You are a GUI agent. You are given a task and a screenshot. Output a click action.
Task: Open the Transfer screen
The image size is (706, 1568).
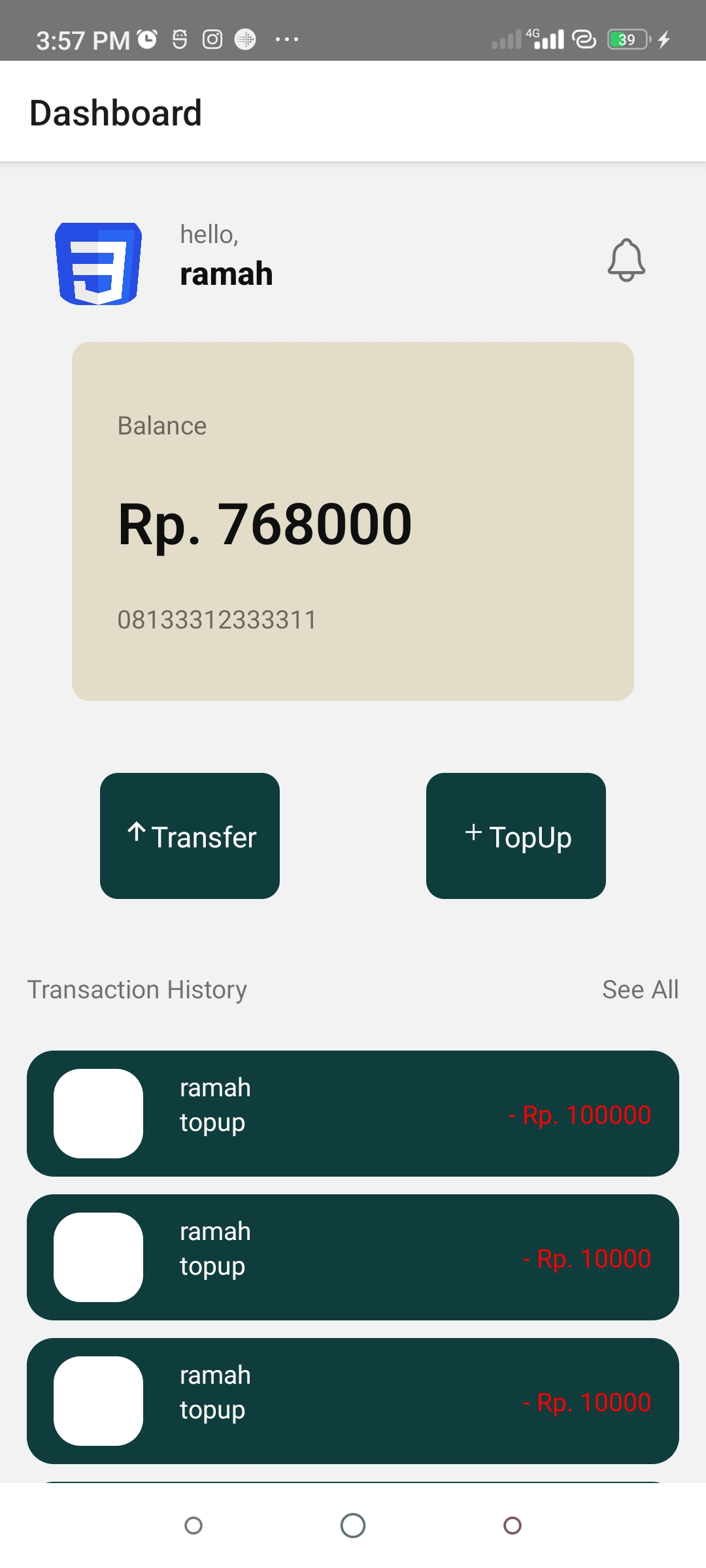coord(190,836)
